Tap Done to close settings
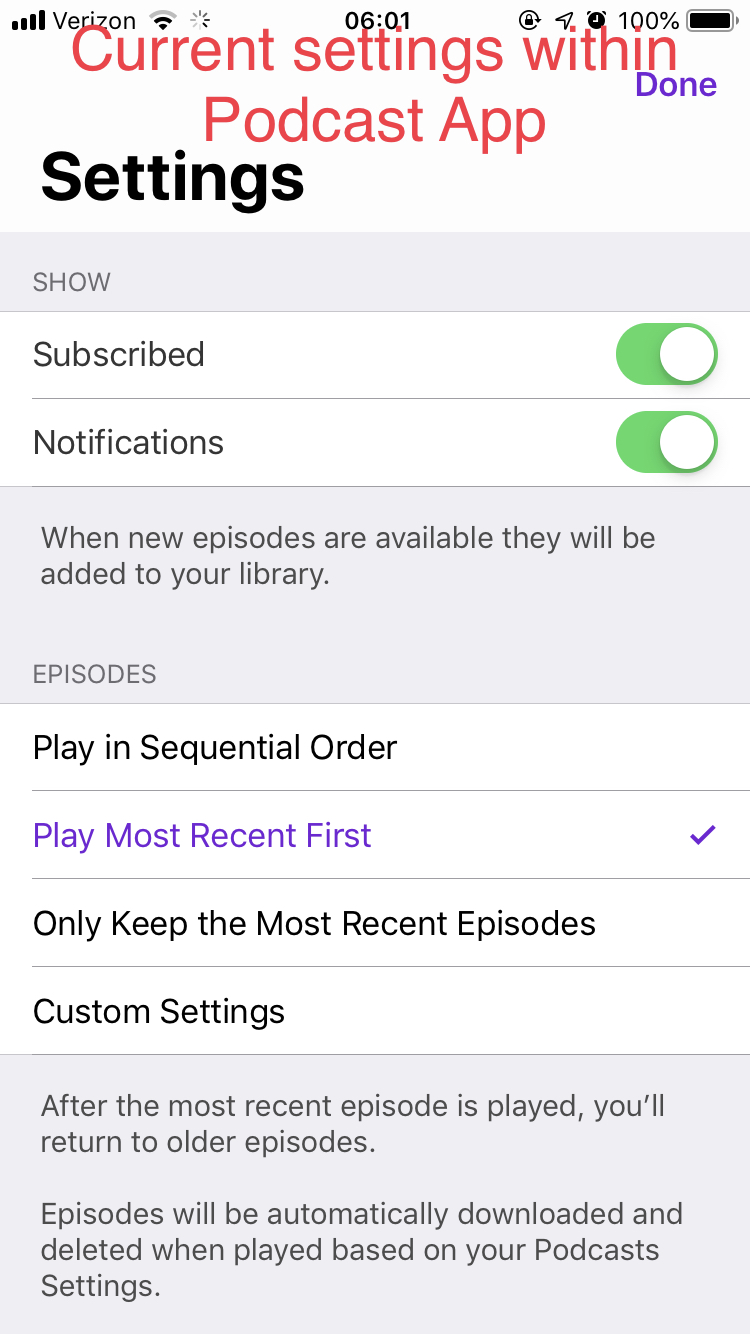The height and width of the screenshot is (1334, 750). click(x=676, y=86)
